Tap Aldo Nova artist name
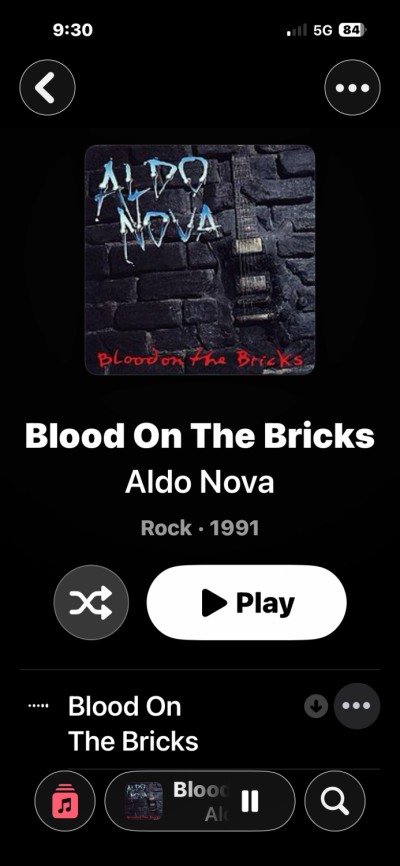 [x=199, y=482]
